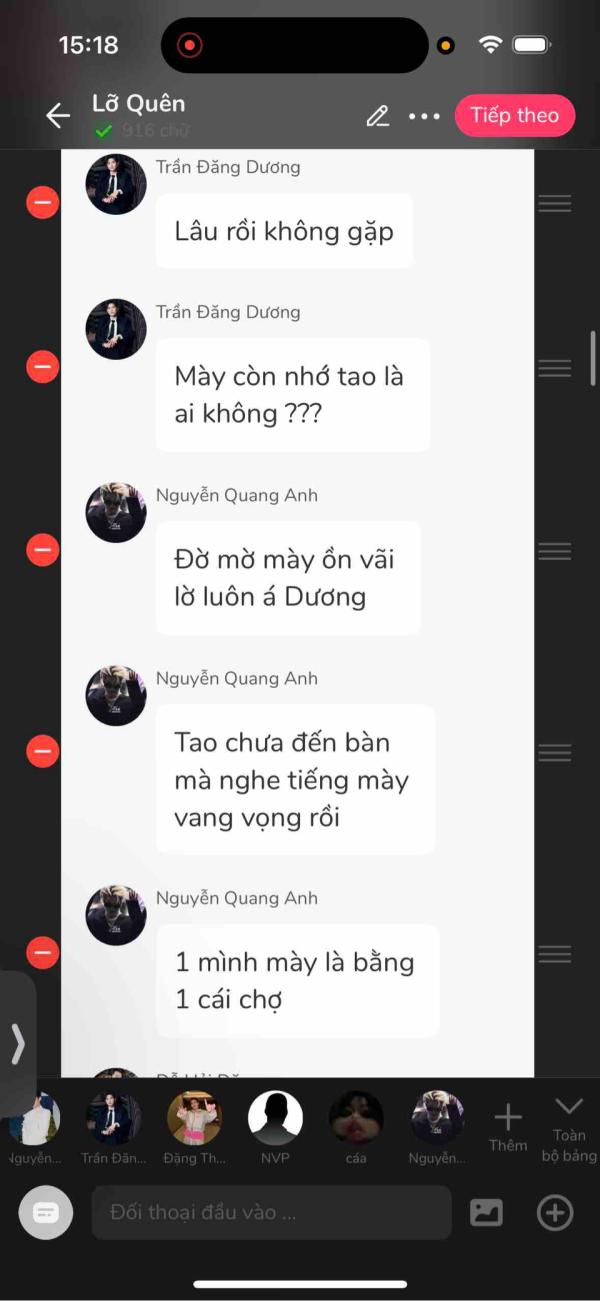Image resolution: width=600 pixels, height=1301 pixels.
Task: Tap the message bubble "Lâu rồi không gặp"
Action: coord(284,231)
